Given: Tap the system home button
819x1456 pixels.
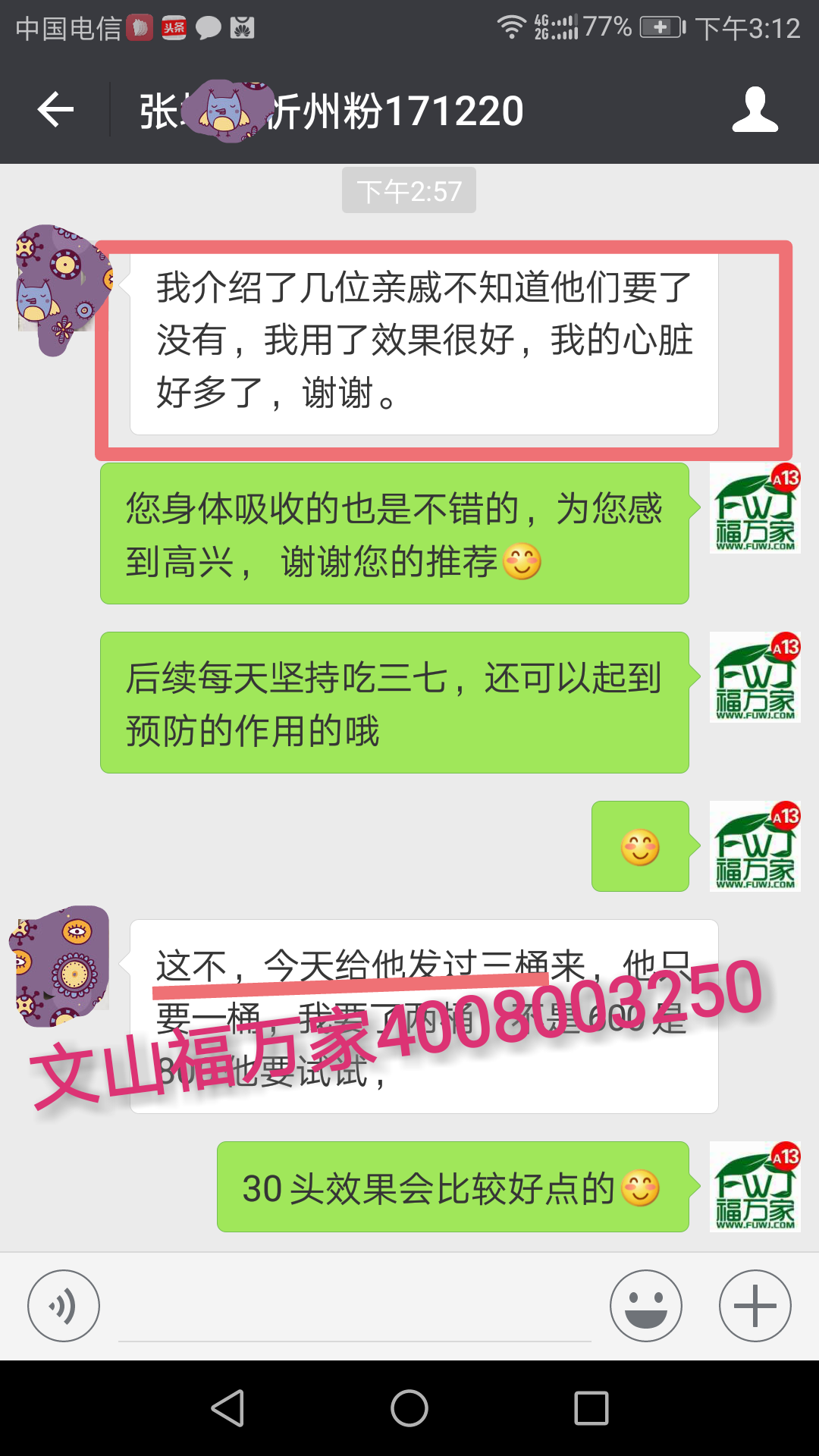Looking at the screenshot, I should pos(409,1408).
